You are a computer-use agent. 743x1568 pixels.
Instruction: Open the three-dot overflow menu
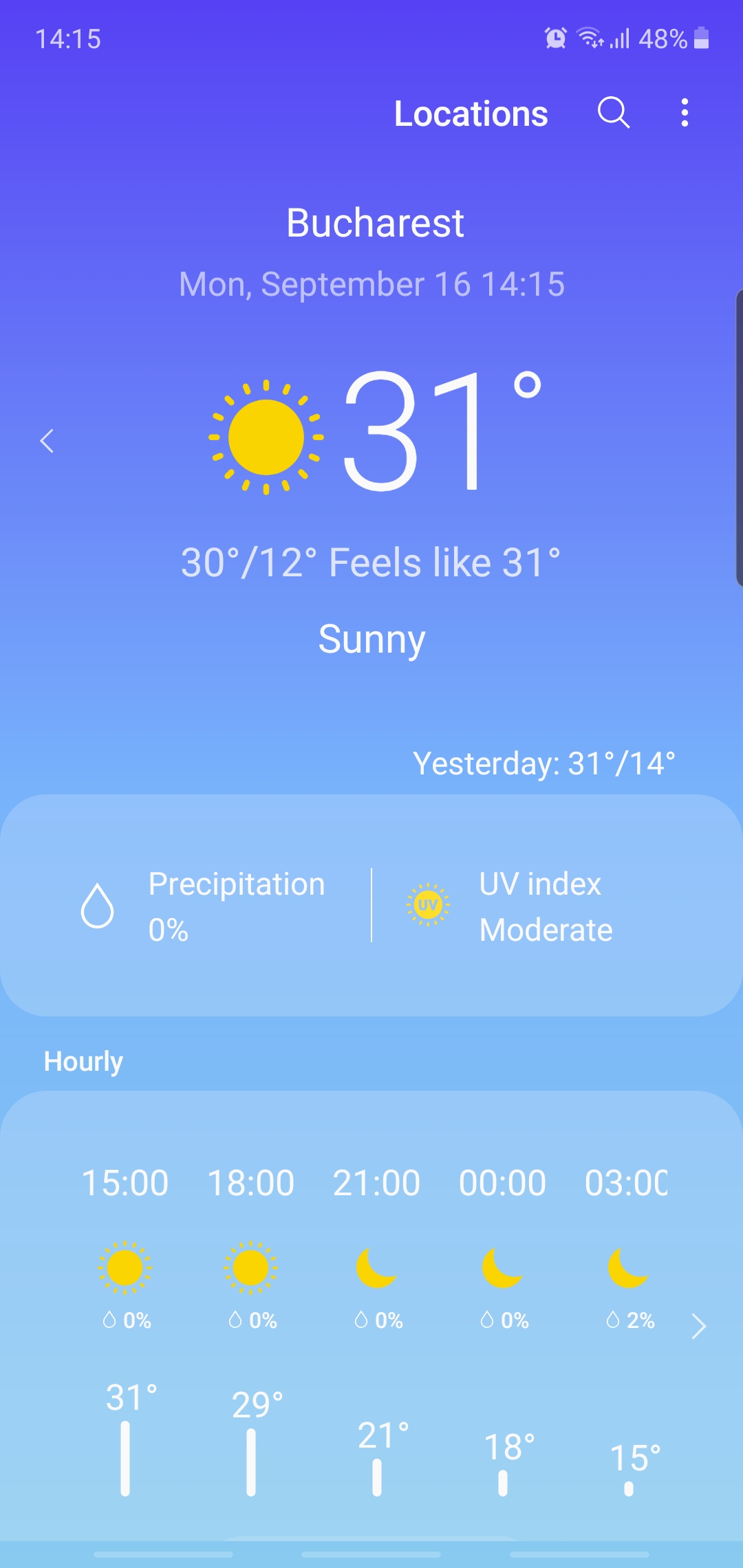click(x=684, y=112)
